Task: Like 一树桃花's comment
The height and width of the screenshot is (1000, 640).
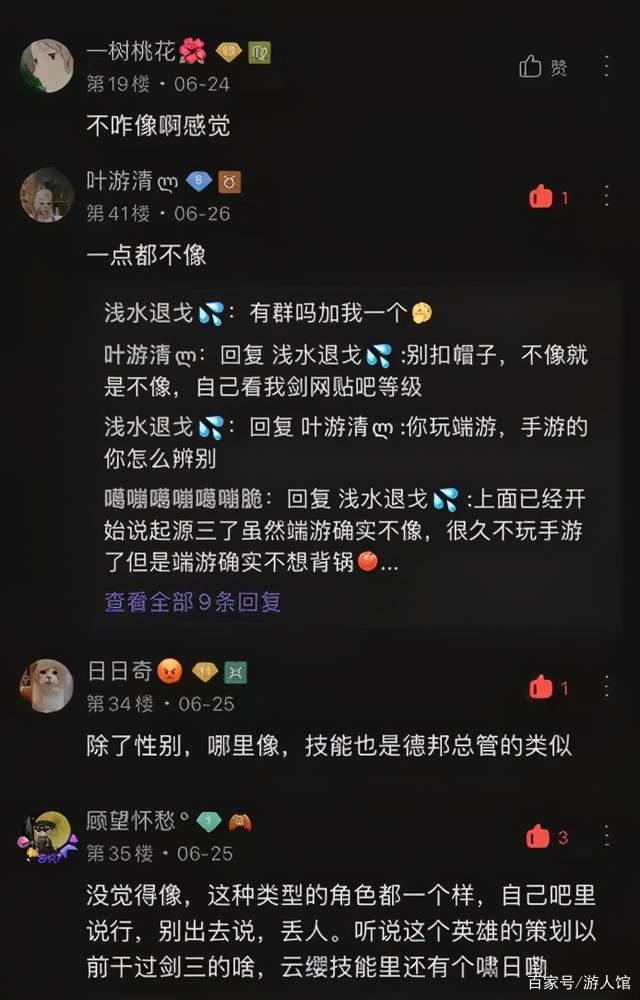Action: [x=531, y=67]
